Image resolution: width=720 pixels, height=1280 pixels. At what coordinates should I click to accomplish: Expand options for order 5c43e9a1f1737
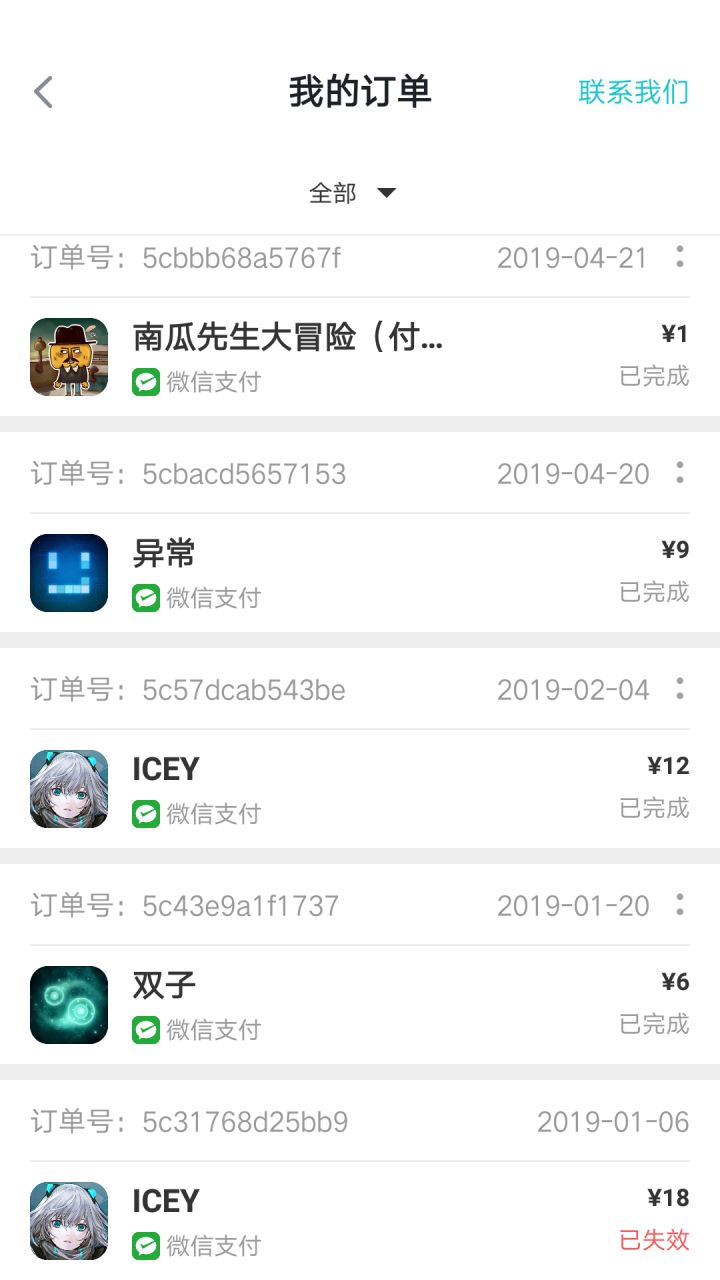tap(679, 905)
